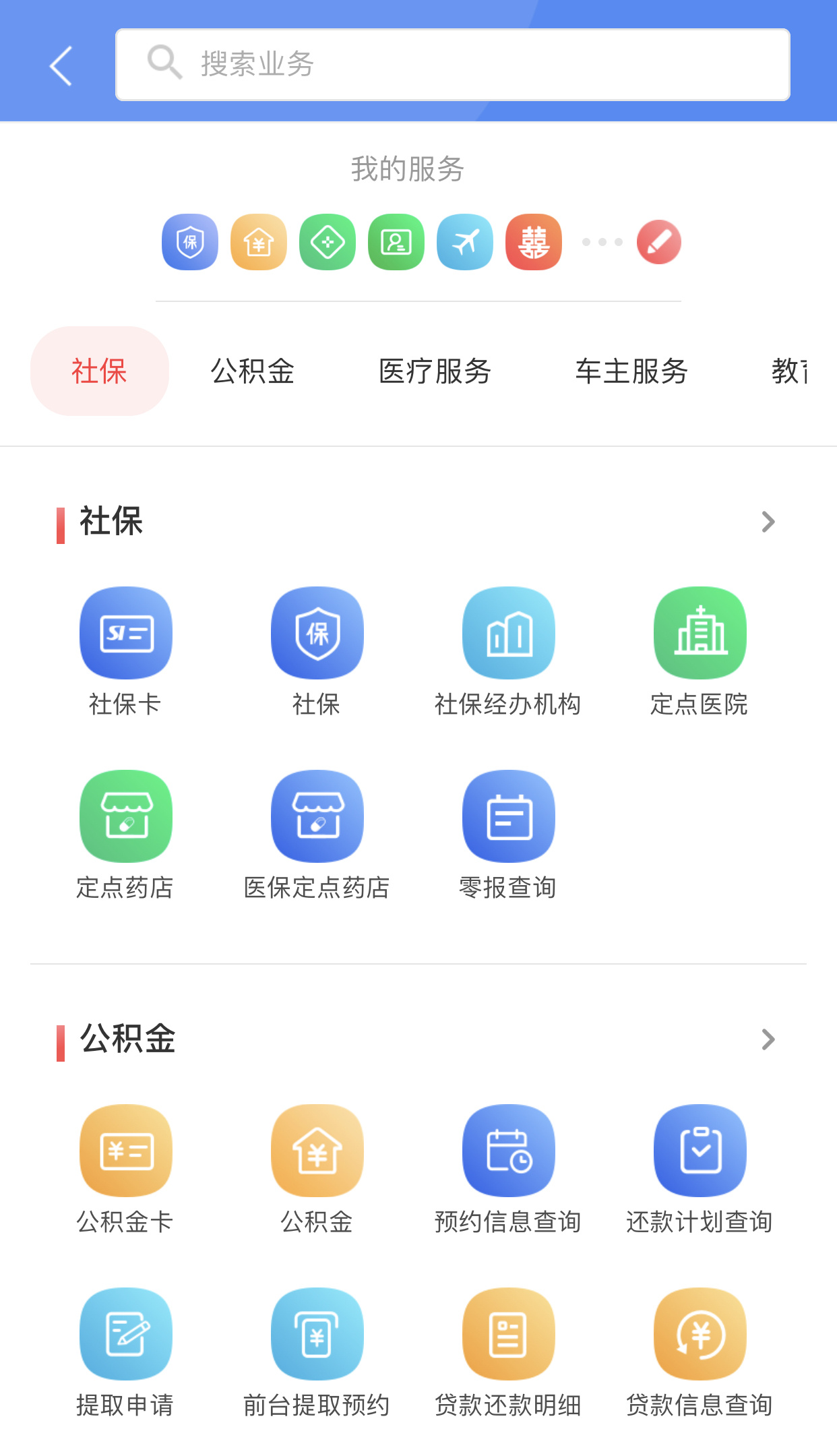Image resolution: width=837 pixels, height=1456 pixels.
Task: Open 前台提取预约 booking
Action: tap(317, 1335)
